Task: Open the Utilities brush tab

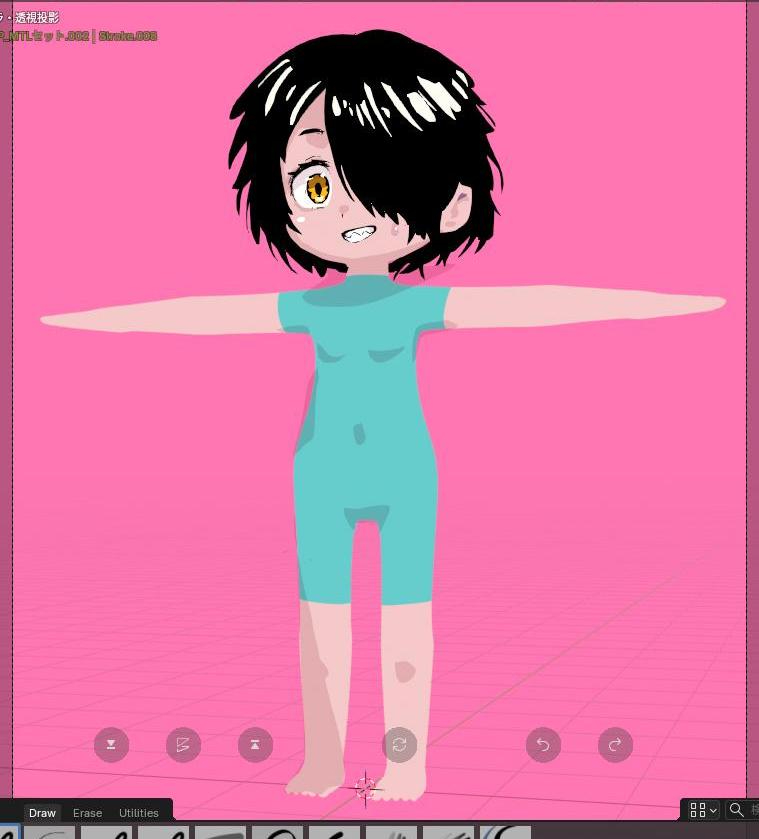Action: (138, 813)
